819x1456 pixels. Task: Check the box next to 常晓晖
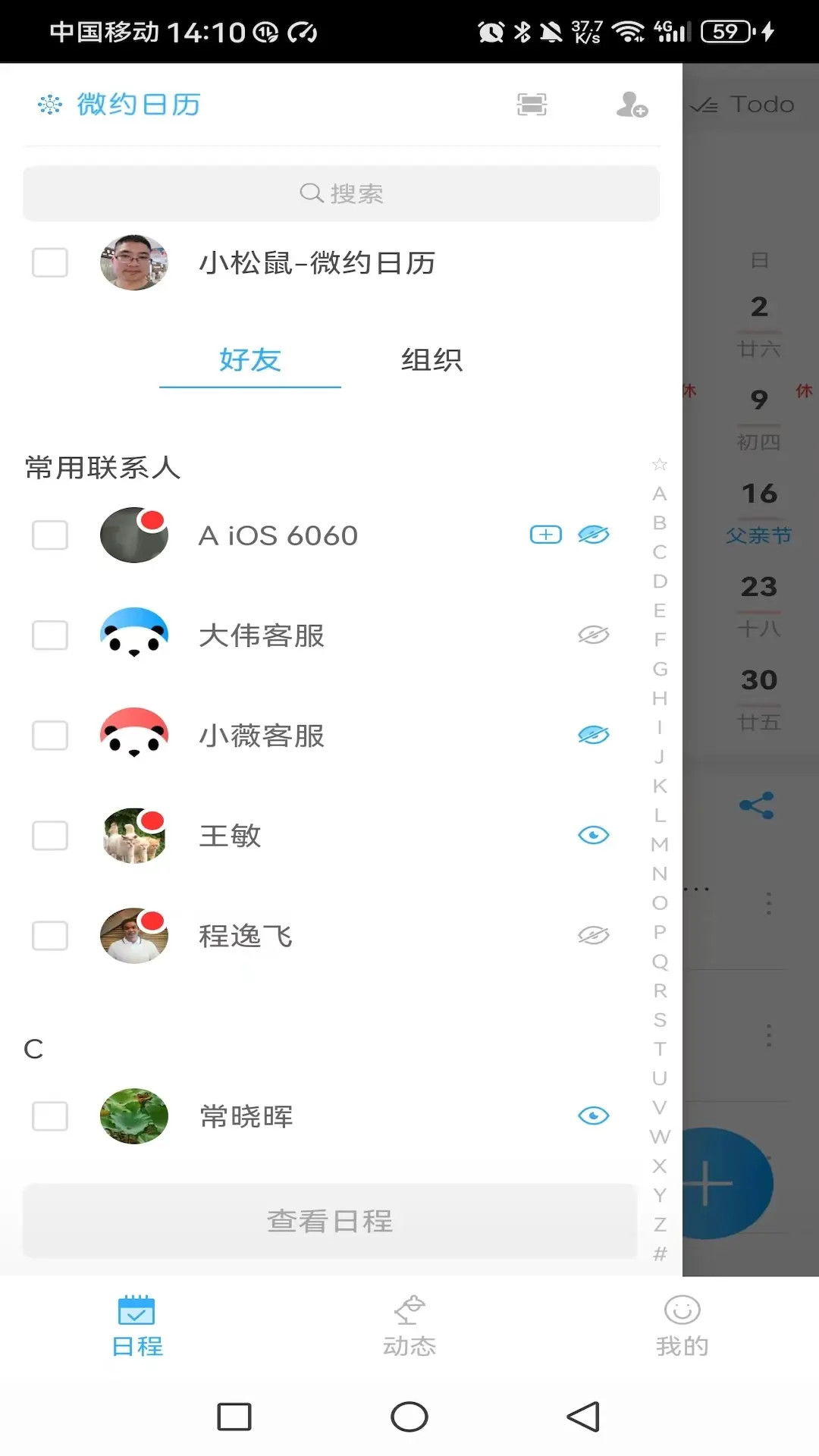50,1116
